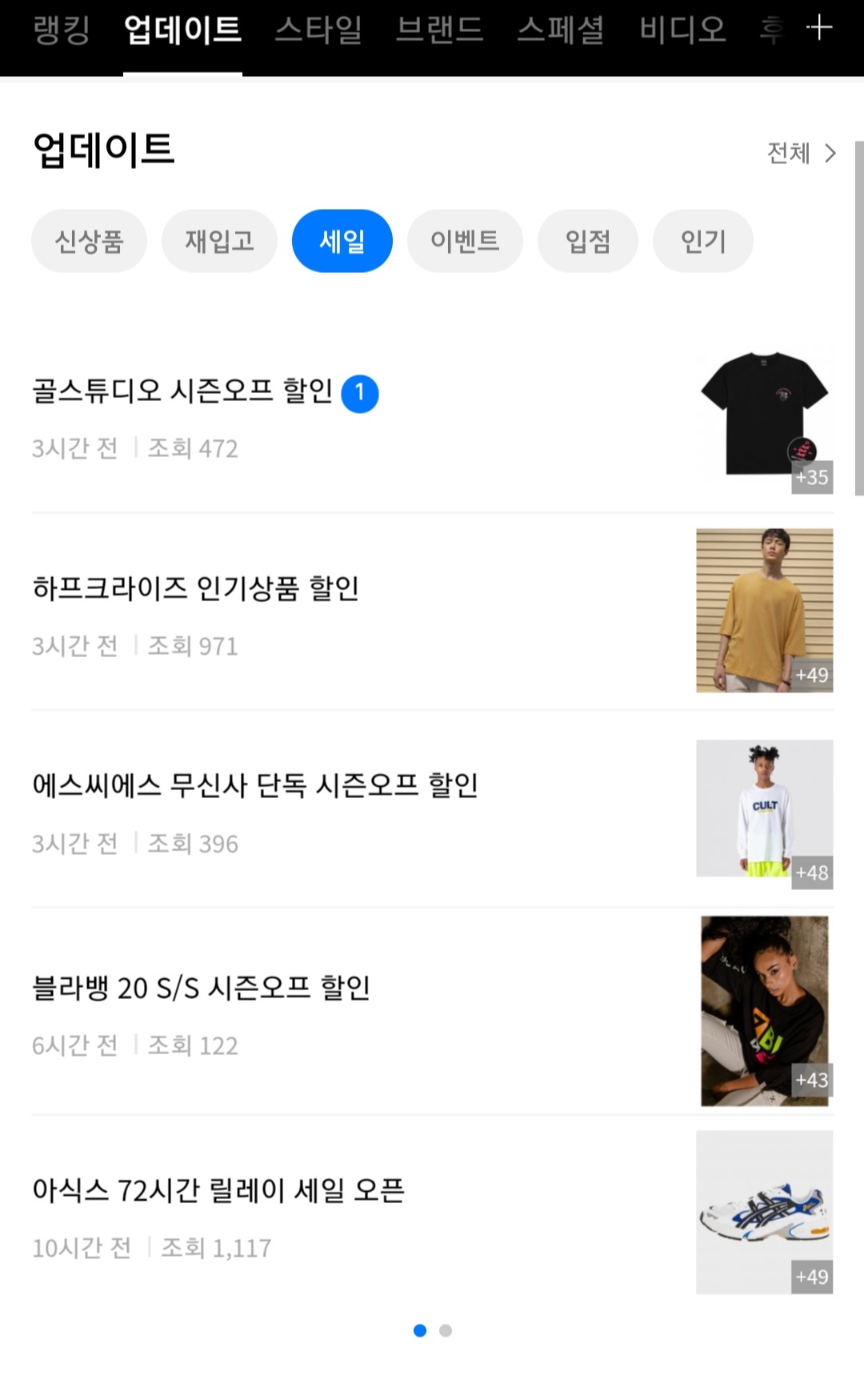The image size is (864, 1400).
Task: Go to the 브랜드 tab
Action: (439, 30)
